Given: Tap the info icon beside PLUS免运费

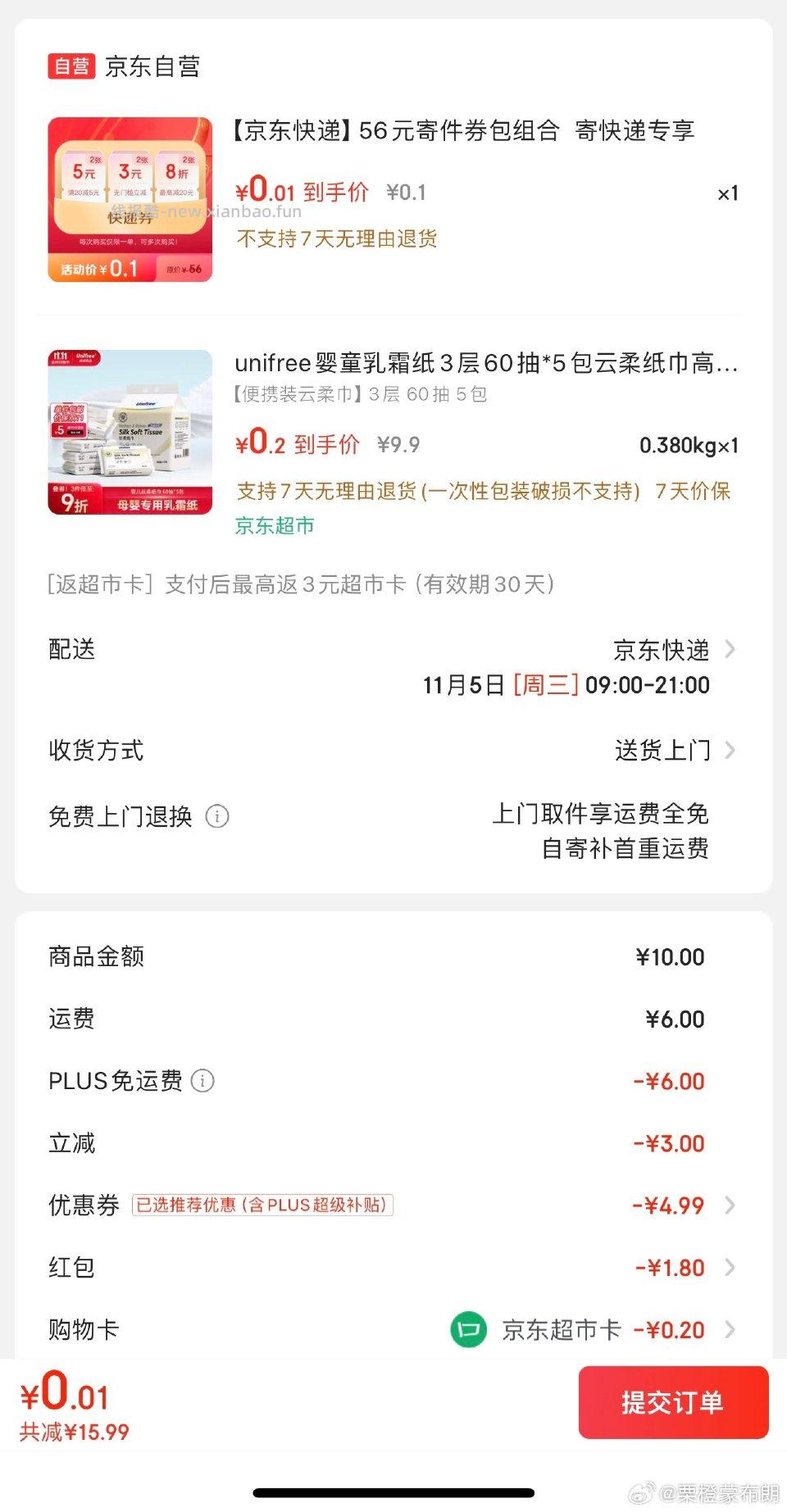Looking at the screenshot, I should (x=202, y=1081).
